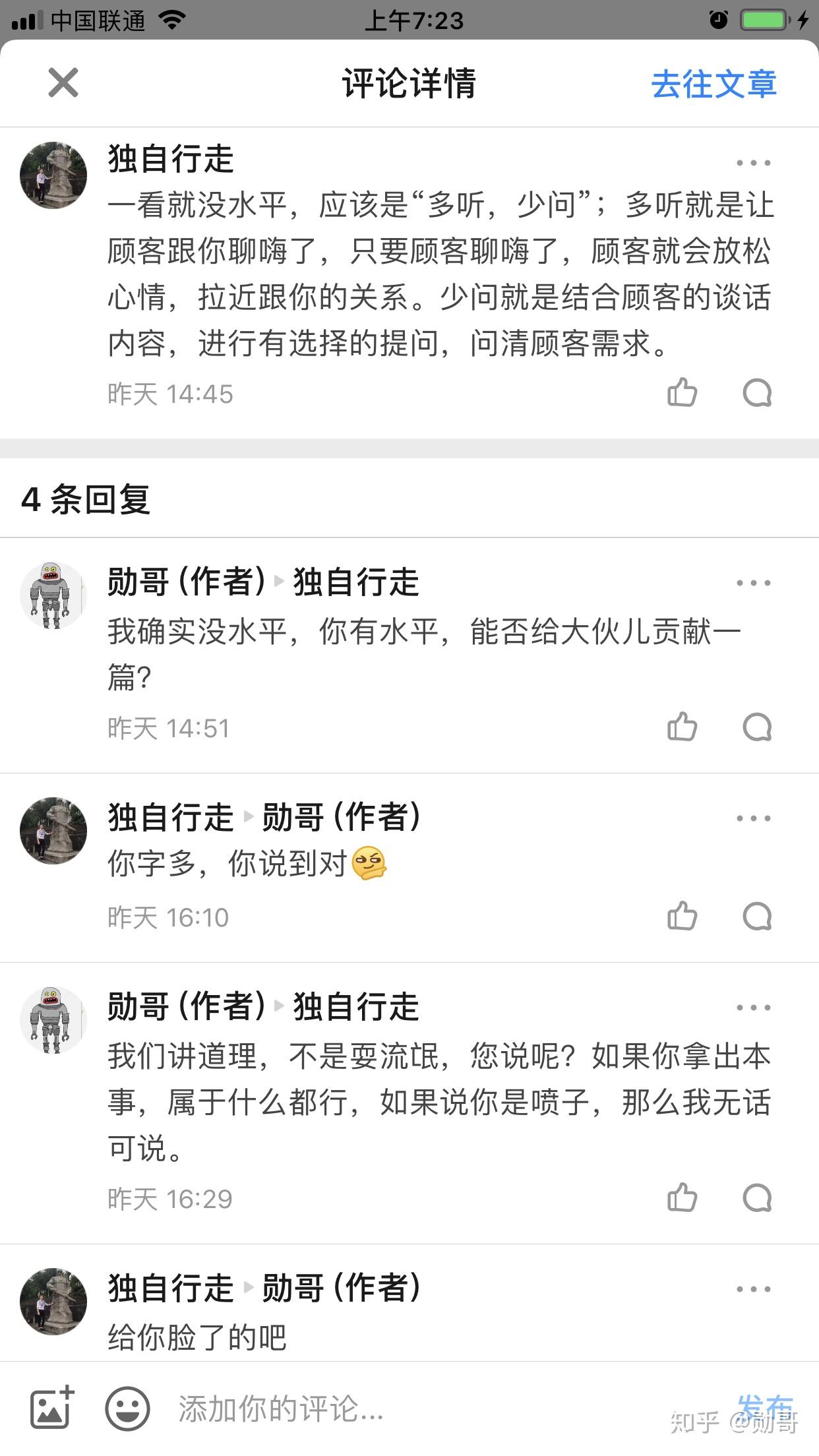Tap 发布 to post the comment

pos(765,1407)
